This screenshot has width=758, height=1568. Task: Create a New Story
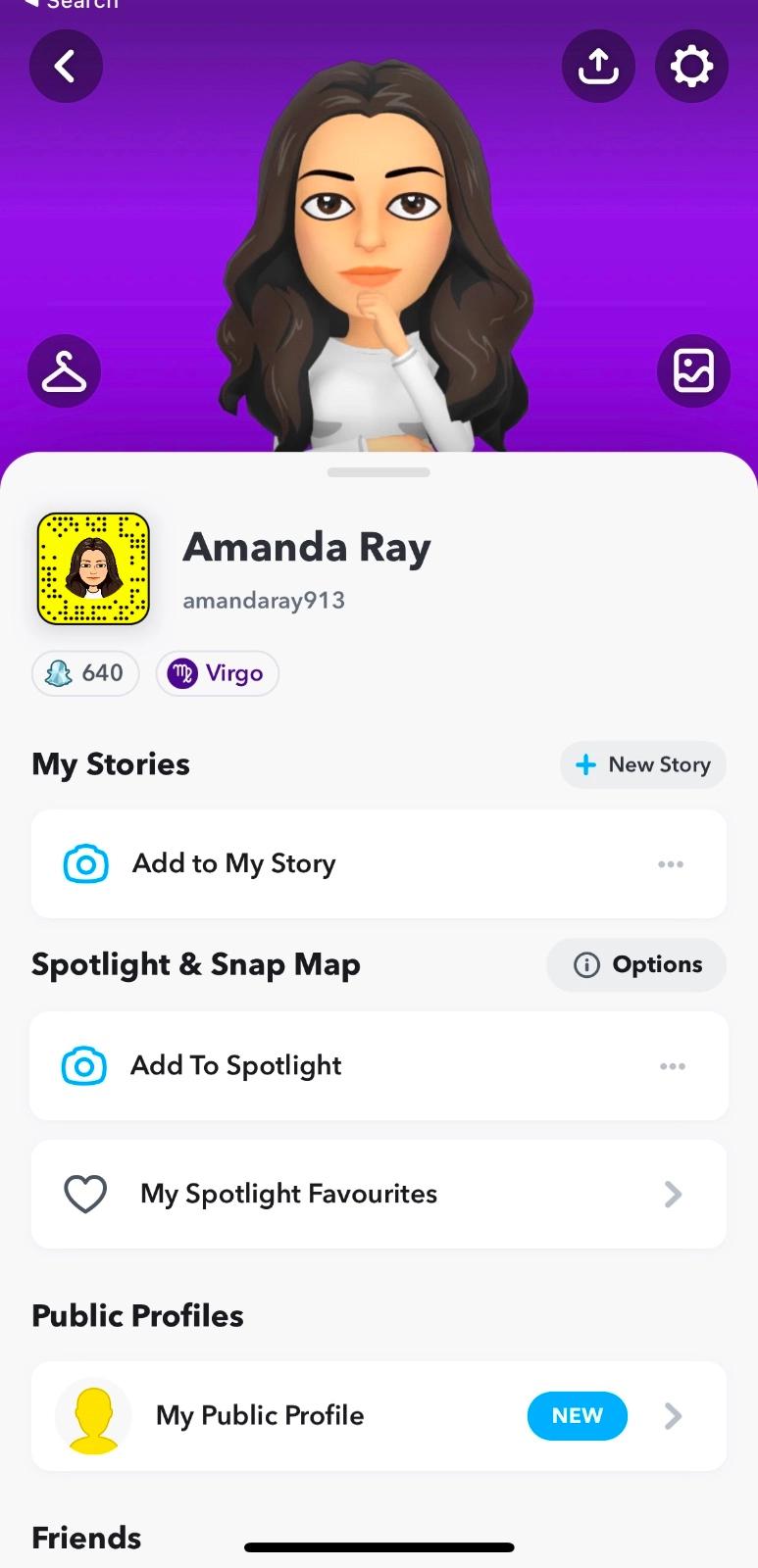(x=642, y=764)
